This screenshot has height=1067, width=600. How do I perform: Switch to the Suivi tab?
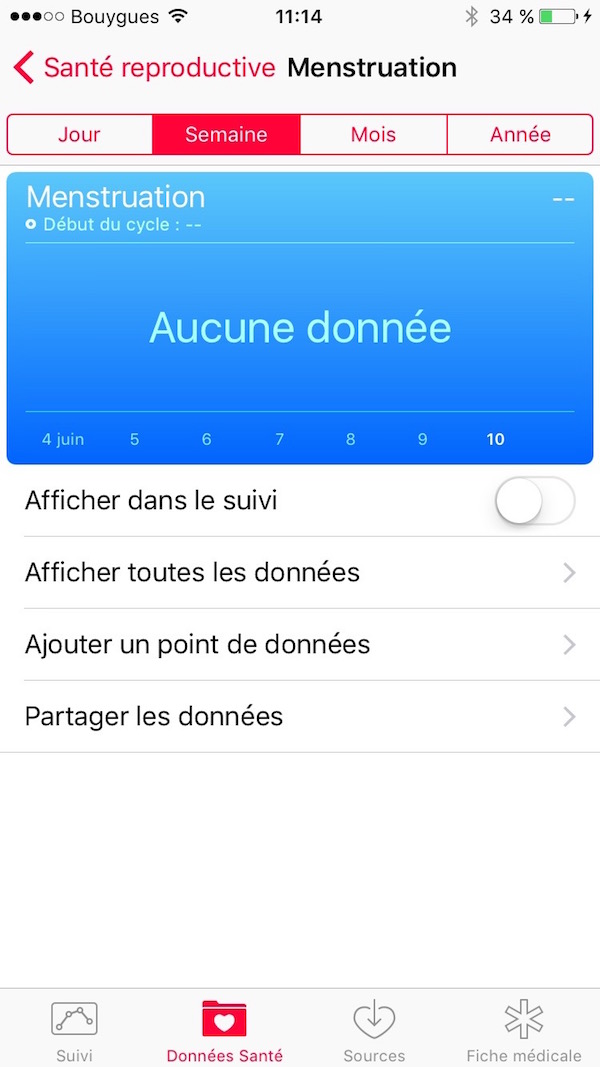(x=75, y=1030)
